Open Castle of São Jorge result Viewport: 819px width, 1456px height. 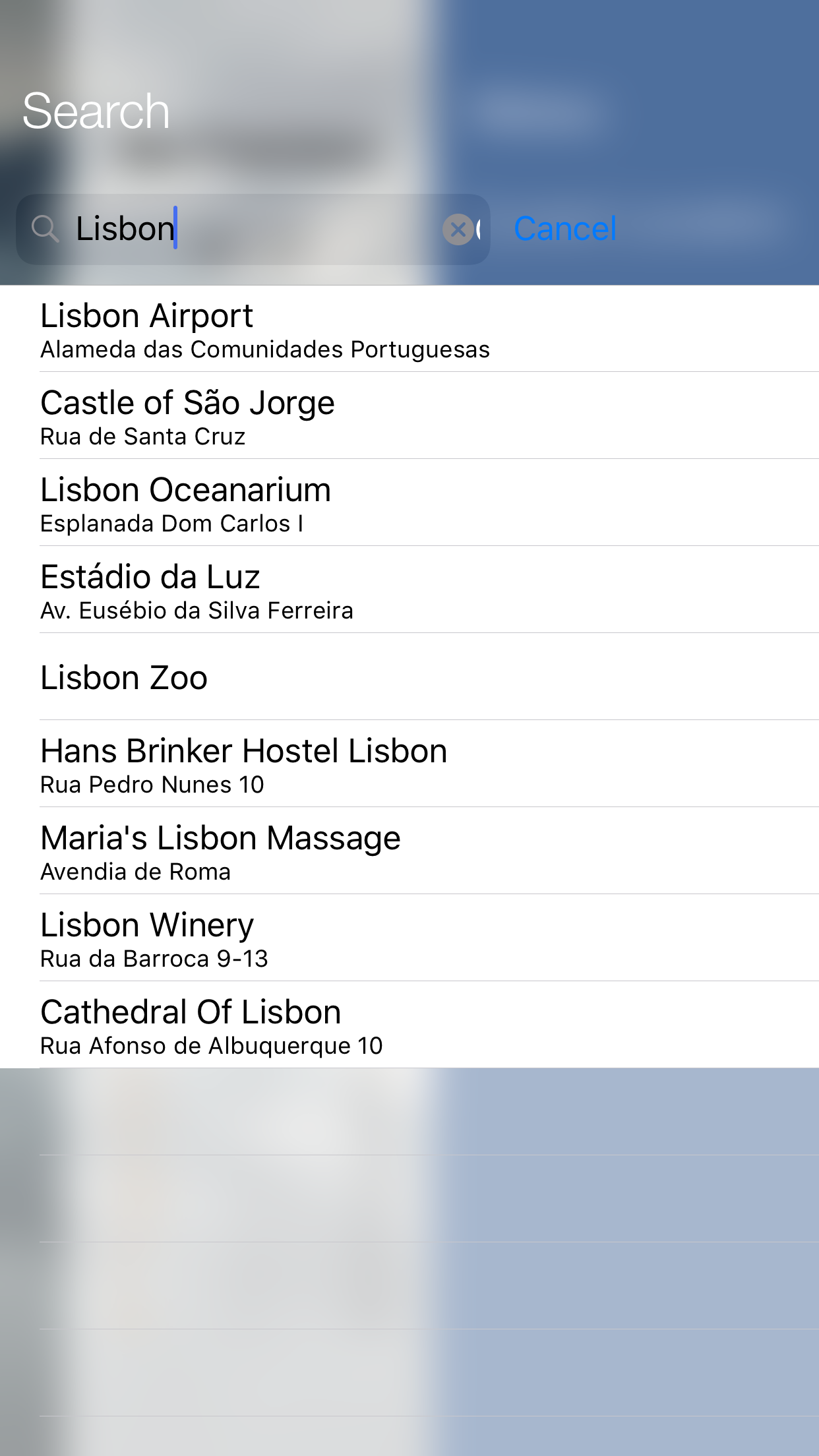click(x=409, y=416)
